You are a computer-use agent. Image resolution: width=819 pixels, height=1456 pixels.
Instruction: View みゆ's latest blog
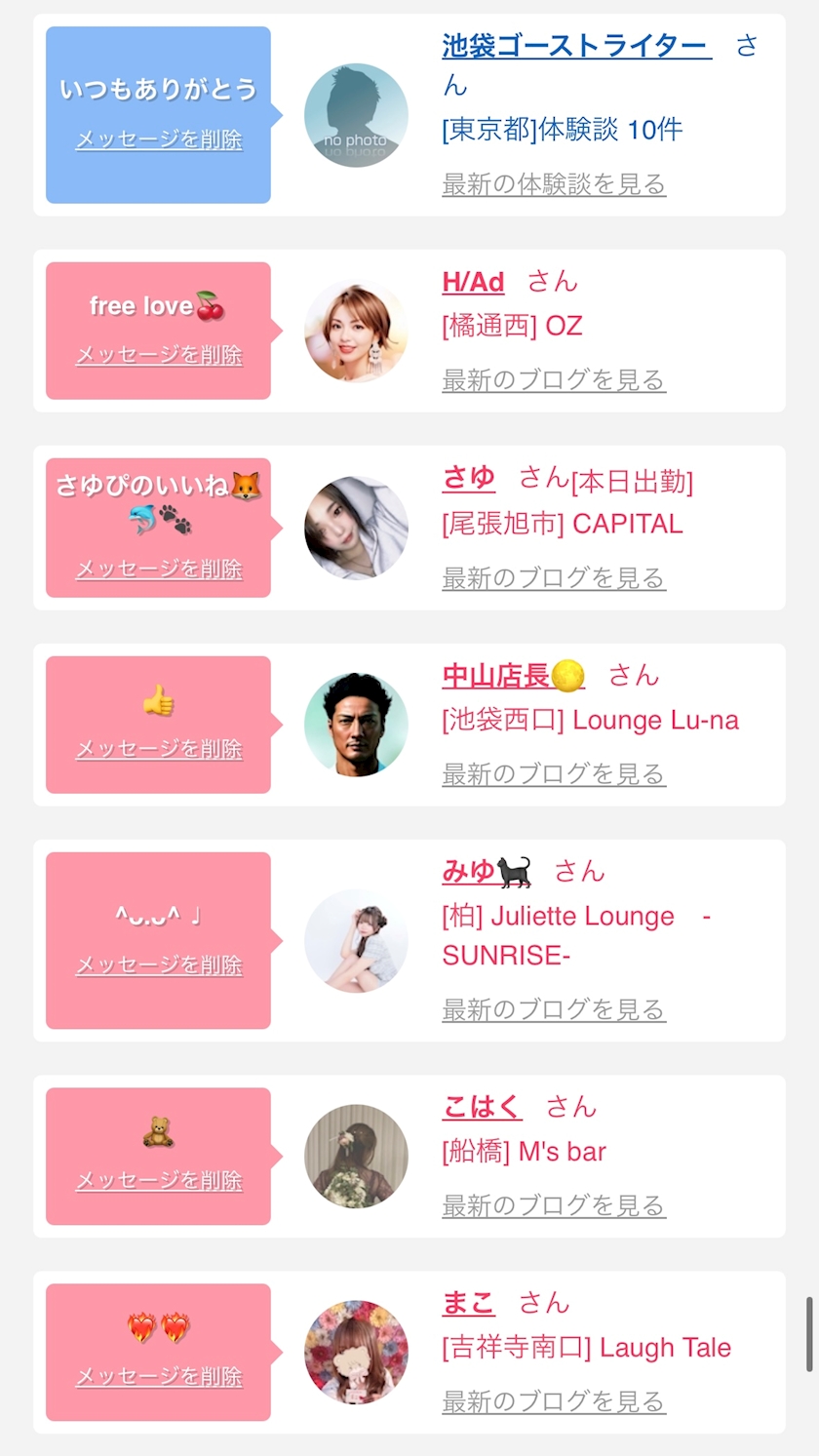coord(554,1009)
